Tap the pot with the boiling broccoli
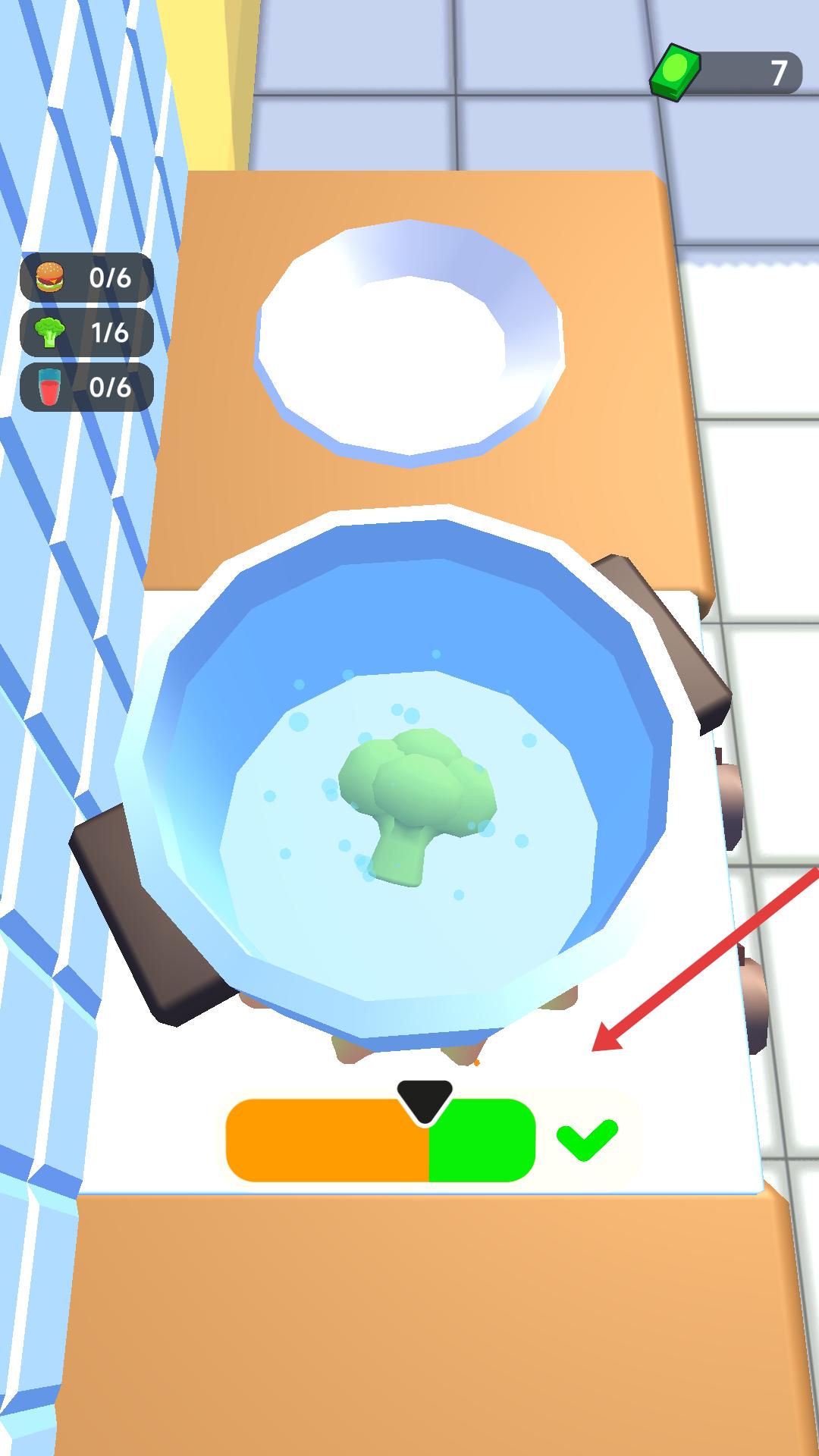 409,781
